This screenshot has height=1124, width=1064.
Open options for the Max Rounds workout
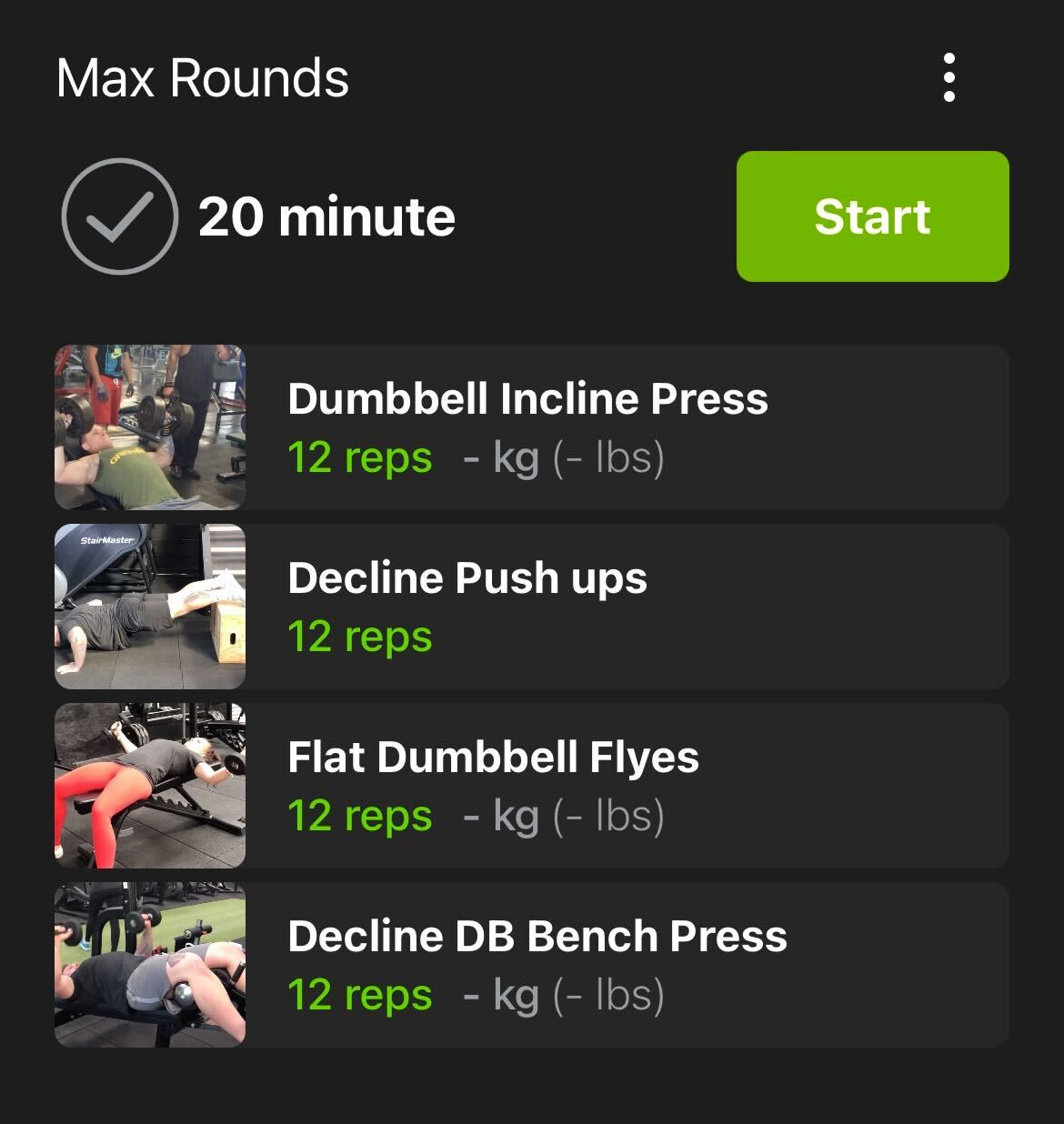(x=949, y=78)
